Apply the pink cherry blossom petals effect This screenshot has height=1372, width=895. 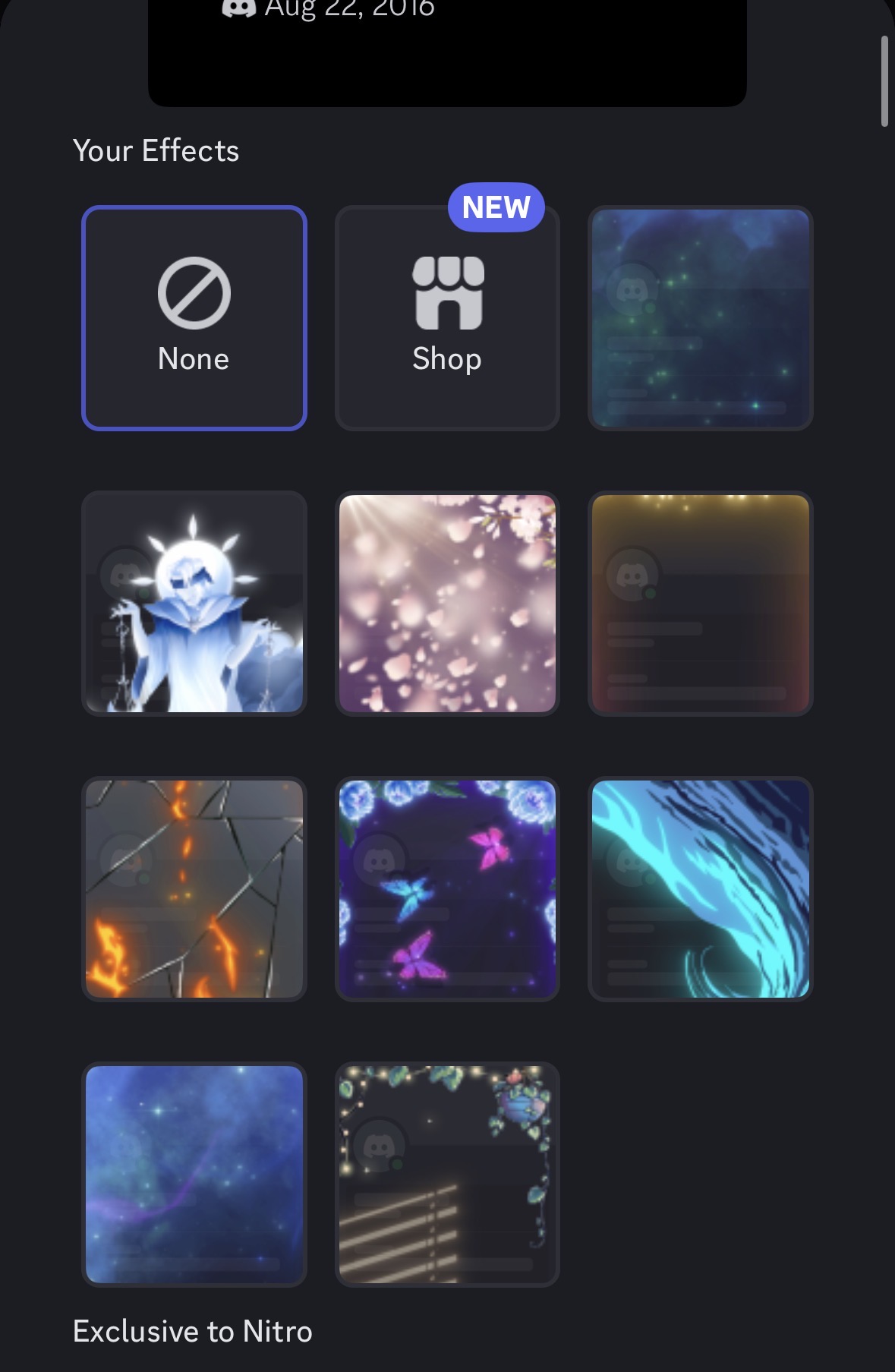447,604
